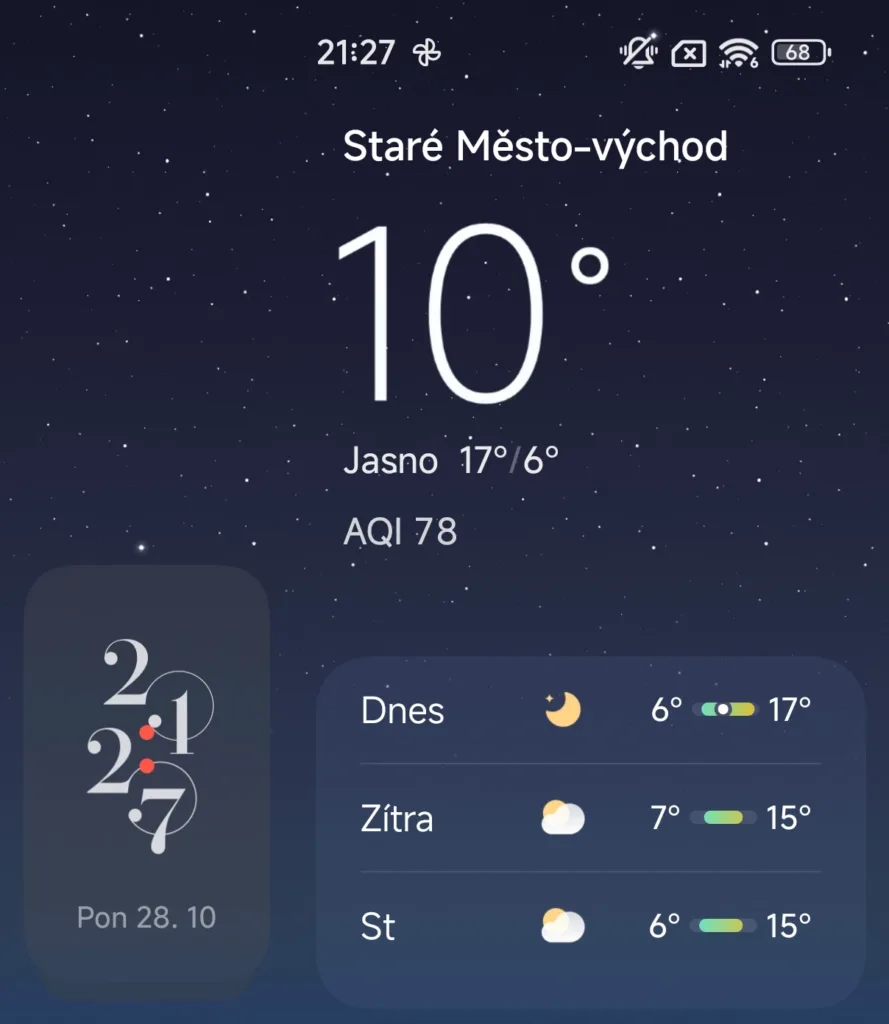Open the clock widget showing Pon 28. 10
889x1024 pixels.
[147, 780]
